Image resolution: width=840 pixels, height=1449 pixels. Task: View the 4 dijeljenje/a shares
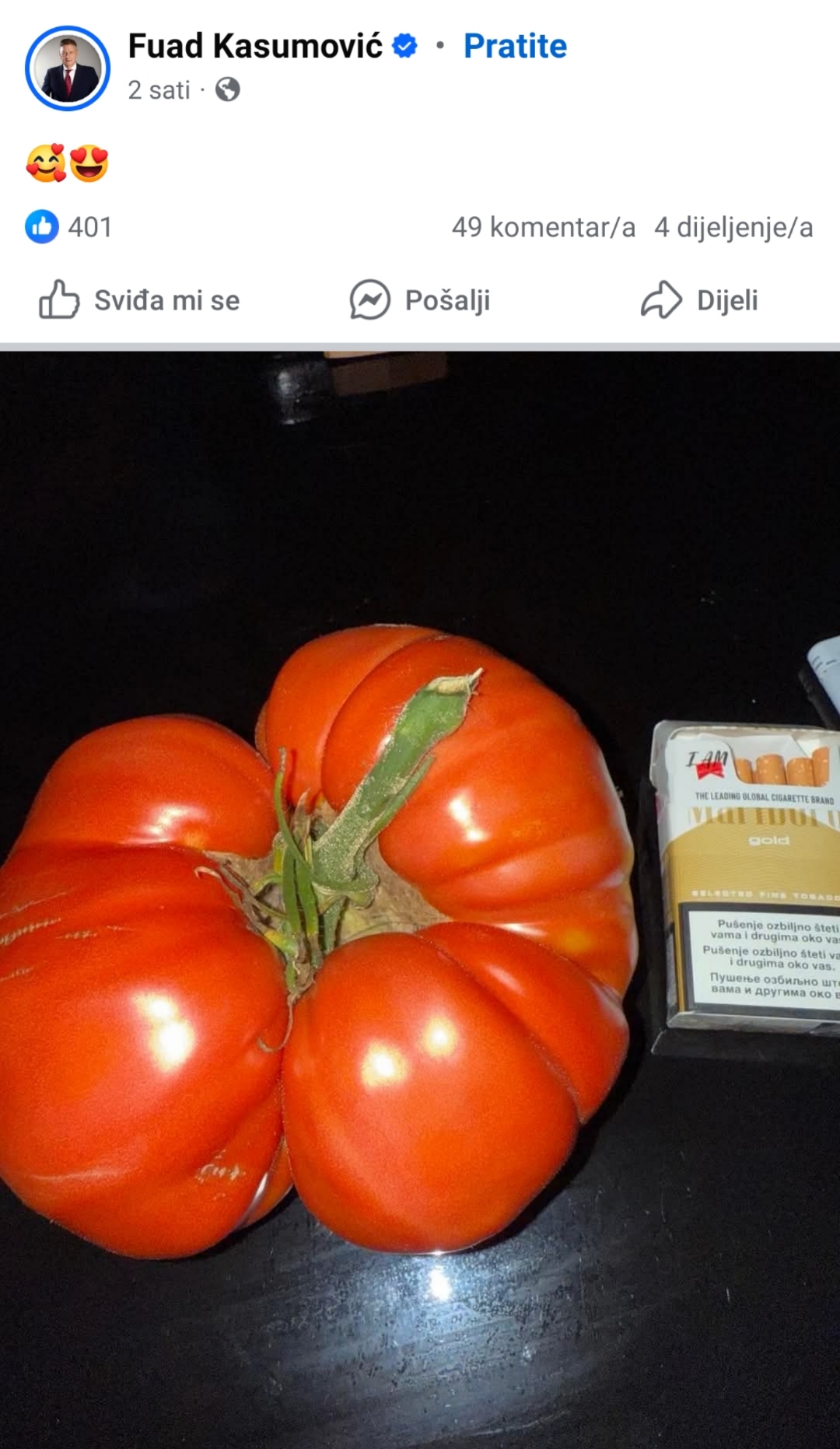733,227
